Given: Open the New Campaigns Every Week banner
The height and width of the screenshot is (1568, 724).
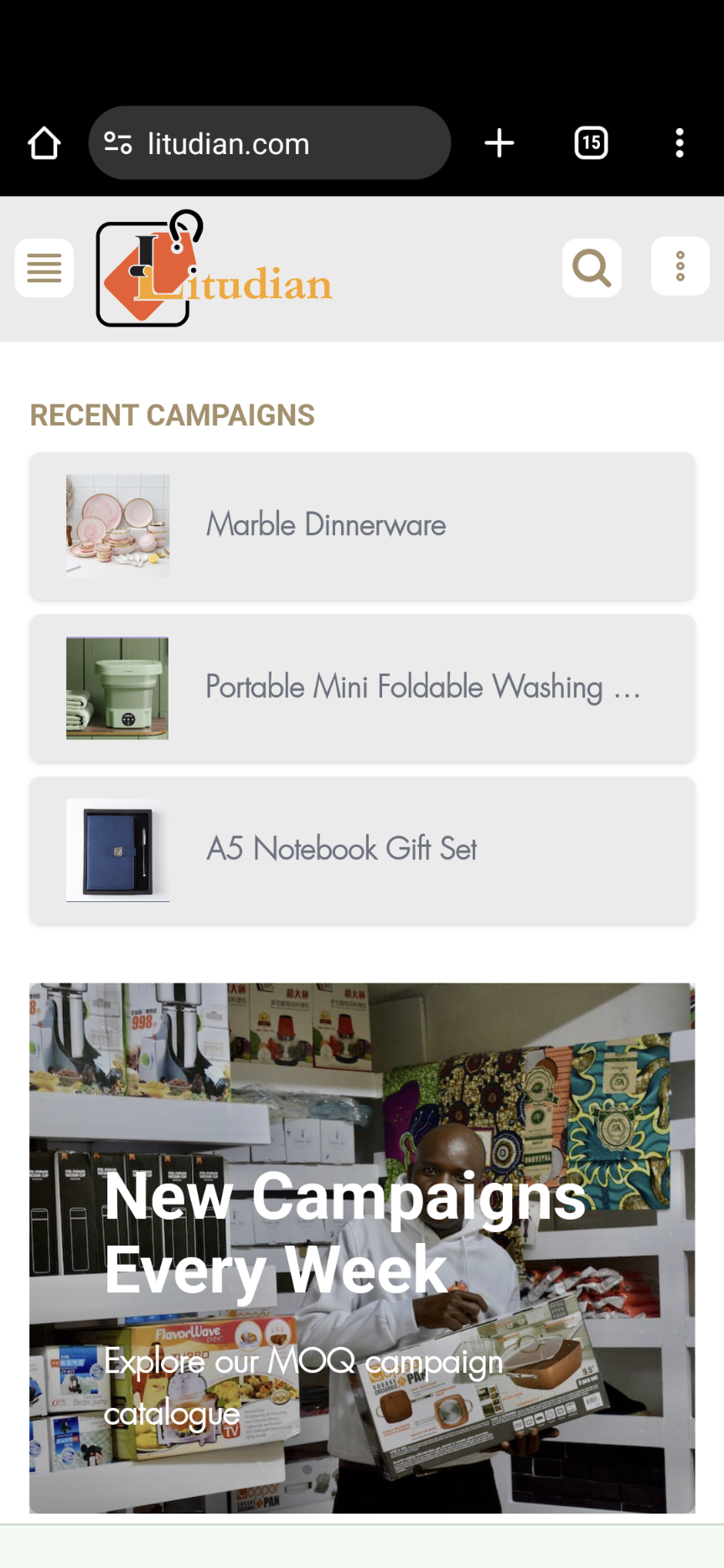Looking at the screenshot, I should click(x=362, y=1247).
